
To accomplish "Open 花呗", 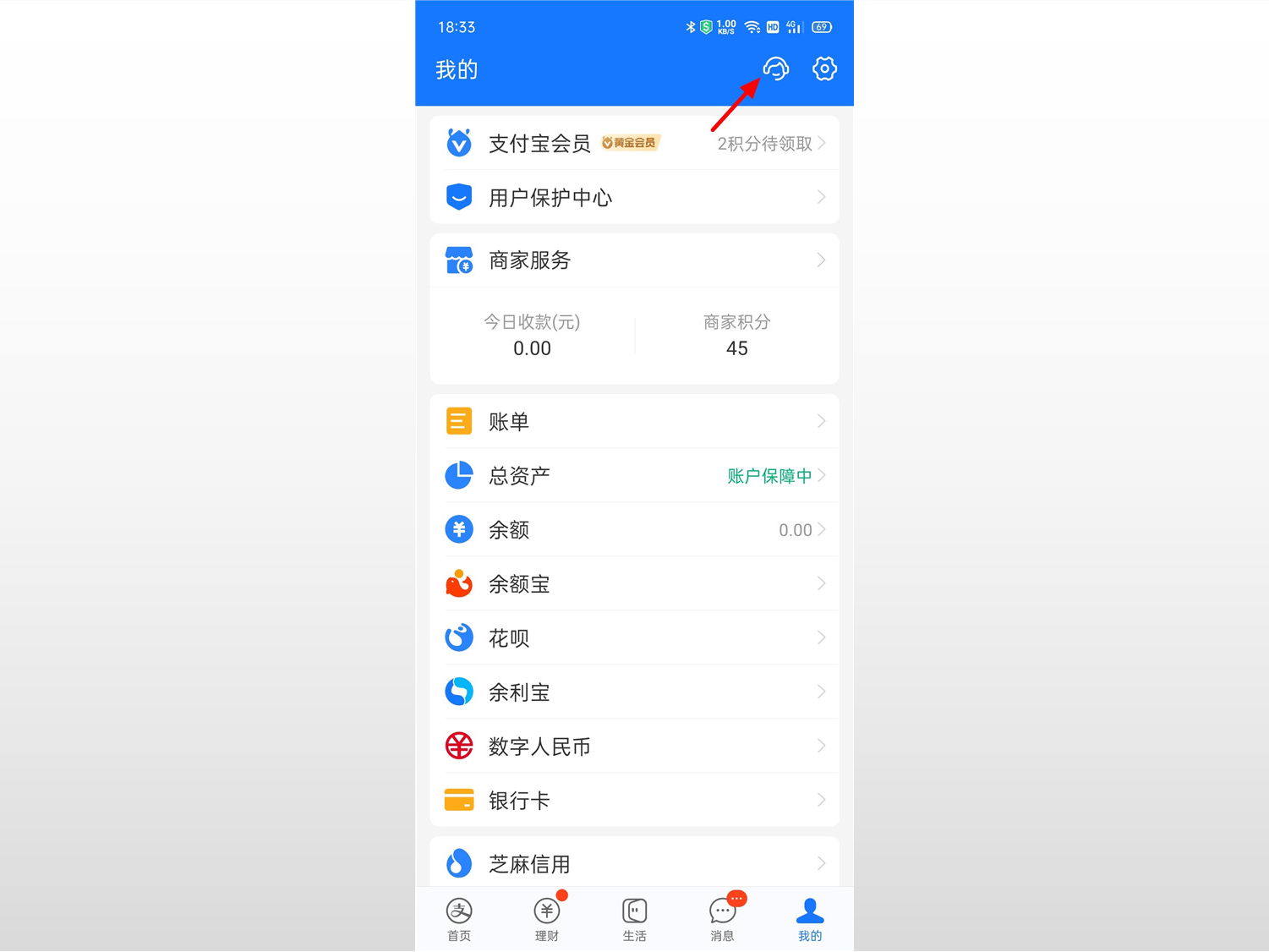I will [x=634, y=637].
